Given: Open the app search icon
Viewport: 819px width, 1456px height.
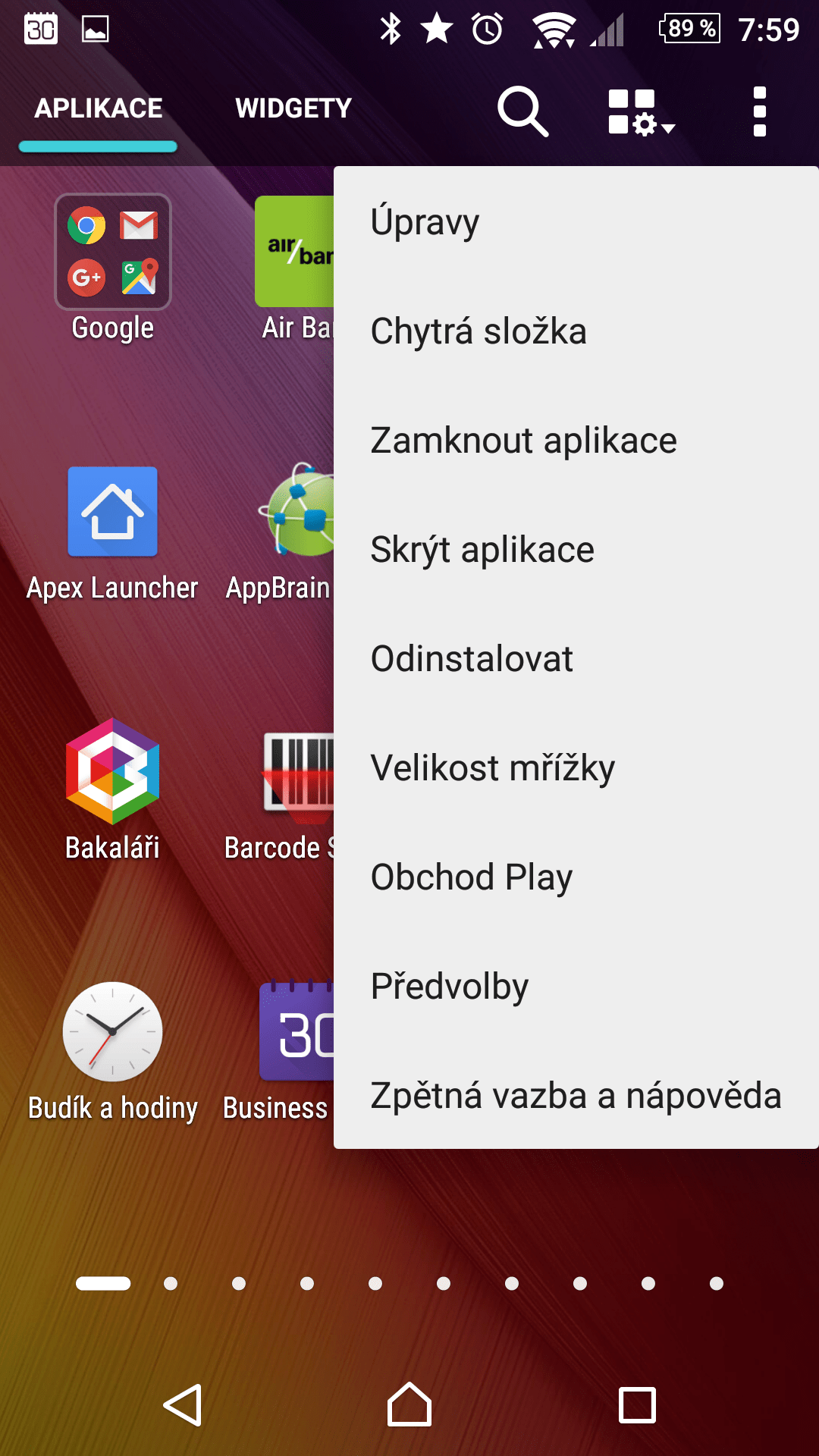Looking at the screenshot, I should [522, 111].
